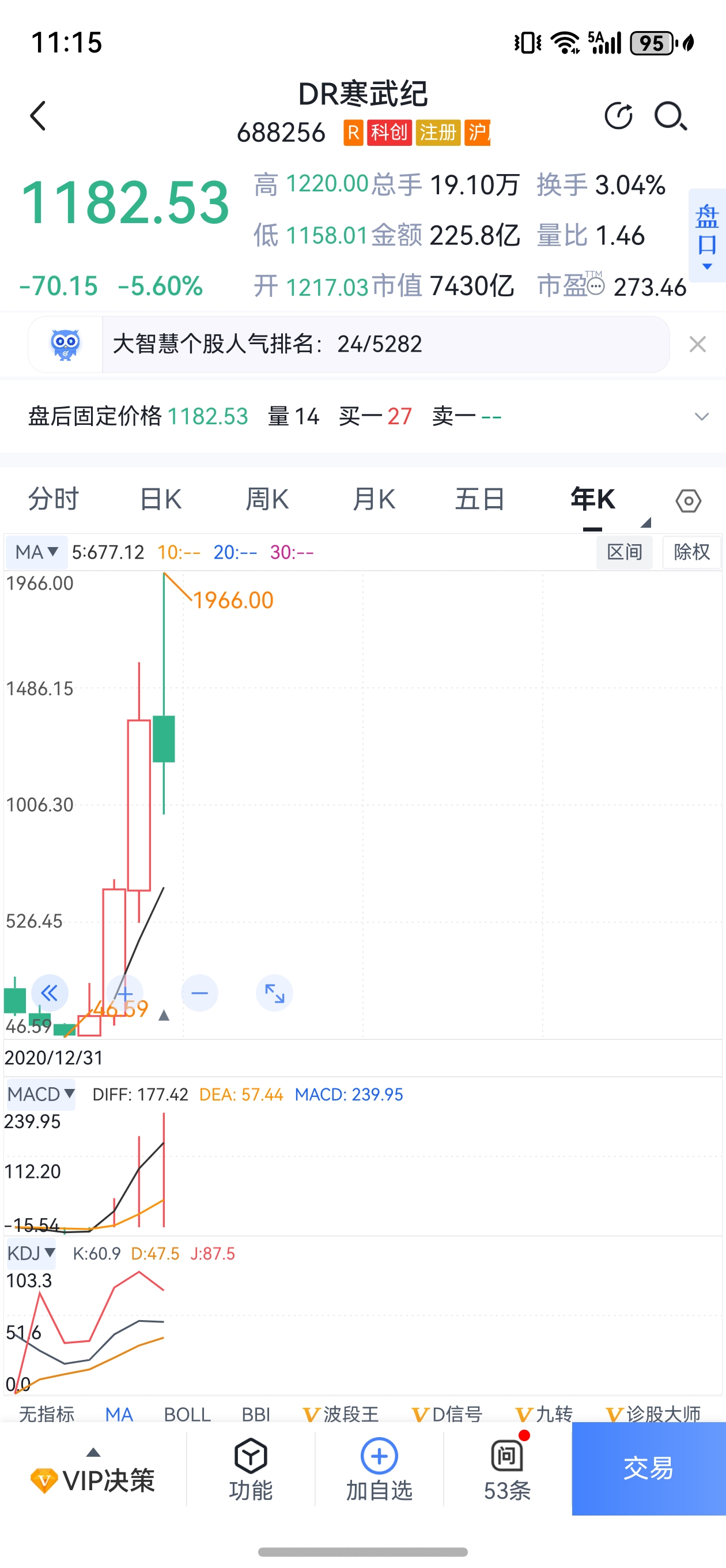Tap the 除权 adjustment button

point(691,552)
